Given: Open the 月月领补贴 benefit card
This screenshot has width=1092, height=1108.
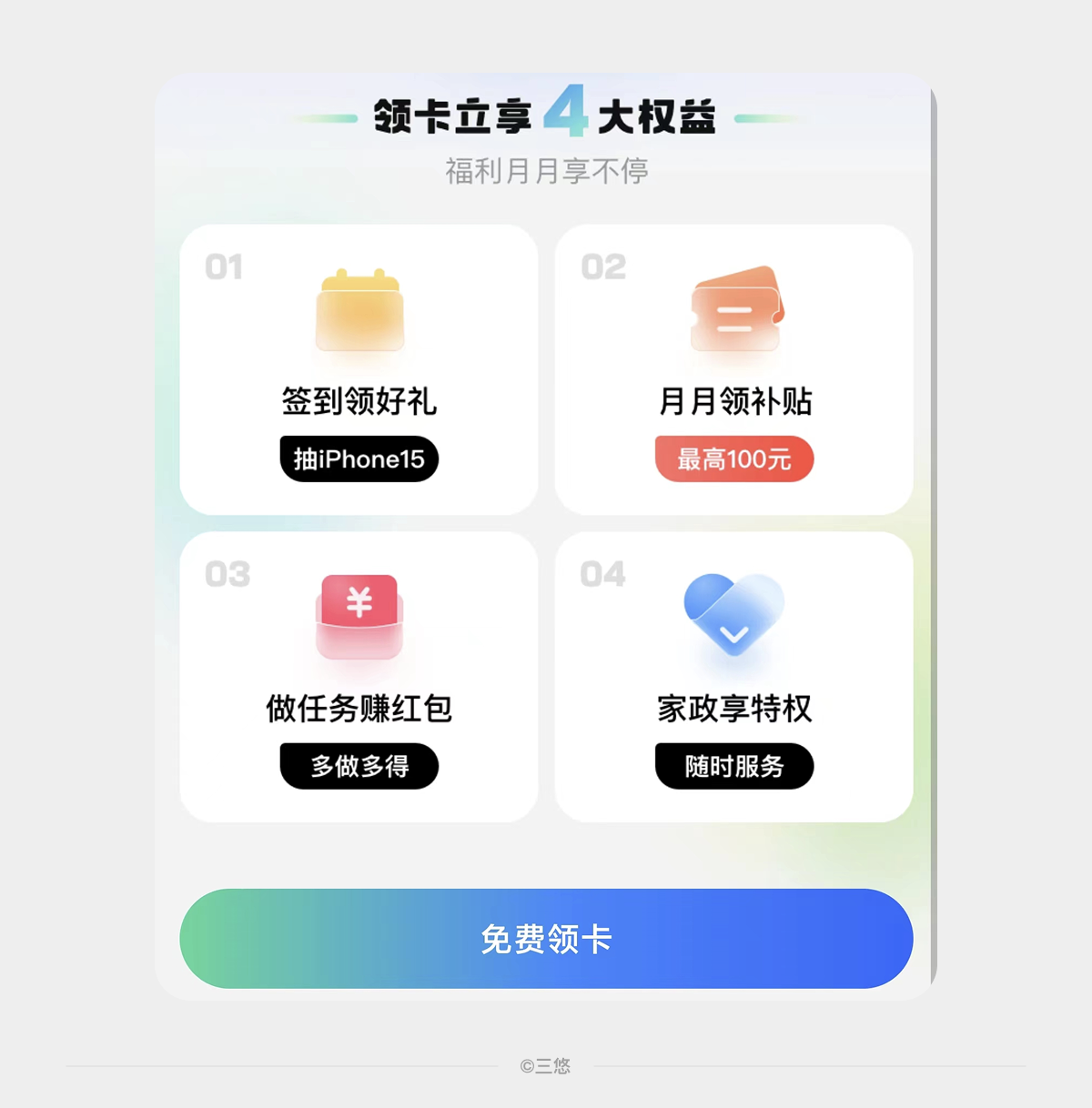Looking at the screenshot, I should click(733, 368).
